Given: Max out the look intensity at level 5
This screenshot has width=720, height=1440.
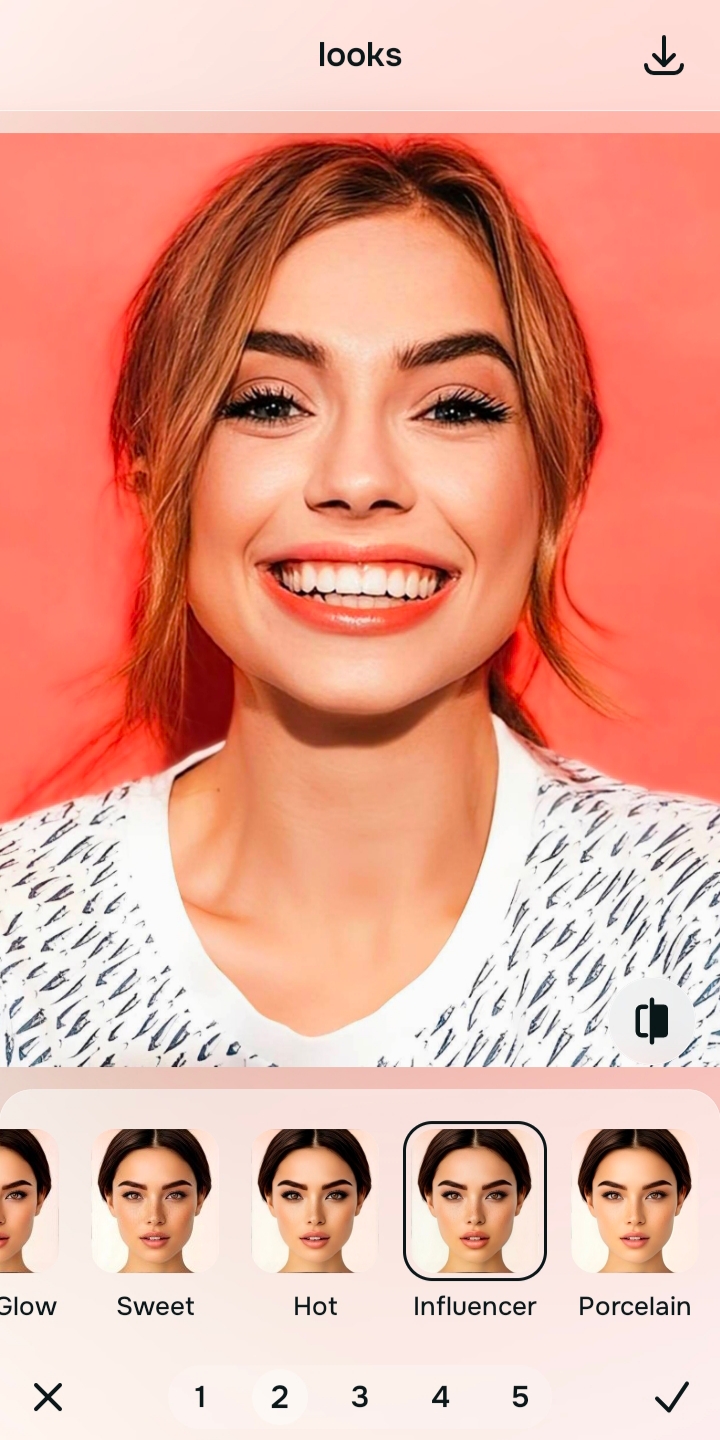Looking at the screenshot, I should coord(519,1396).
